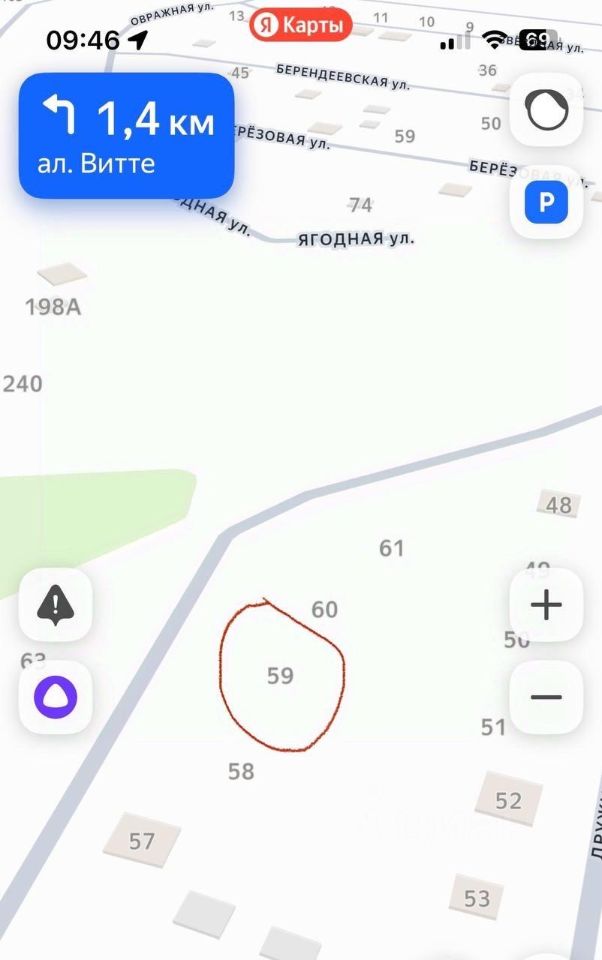The width and height of the screenshot is (602, 960).
Task: Zoom out of the map
Action: pyautogui.click(x=546, y=697)
